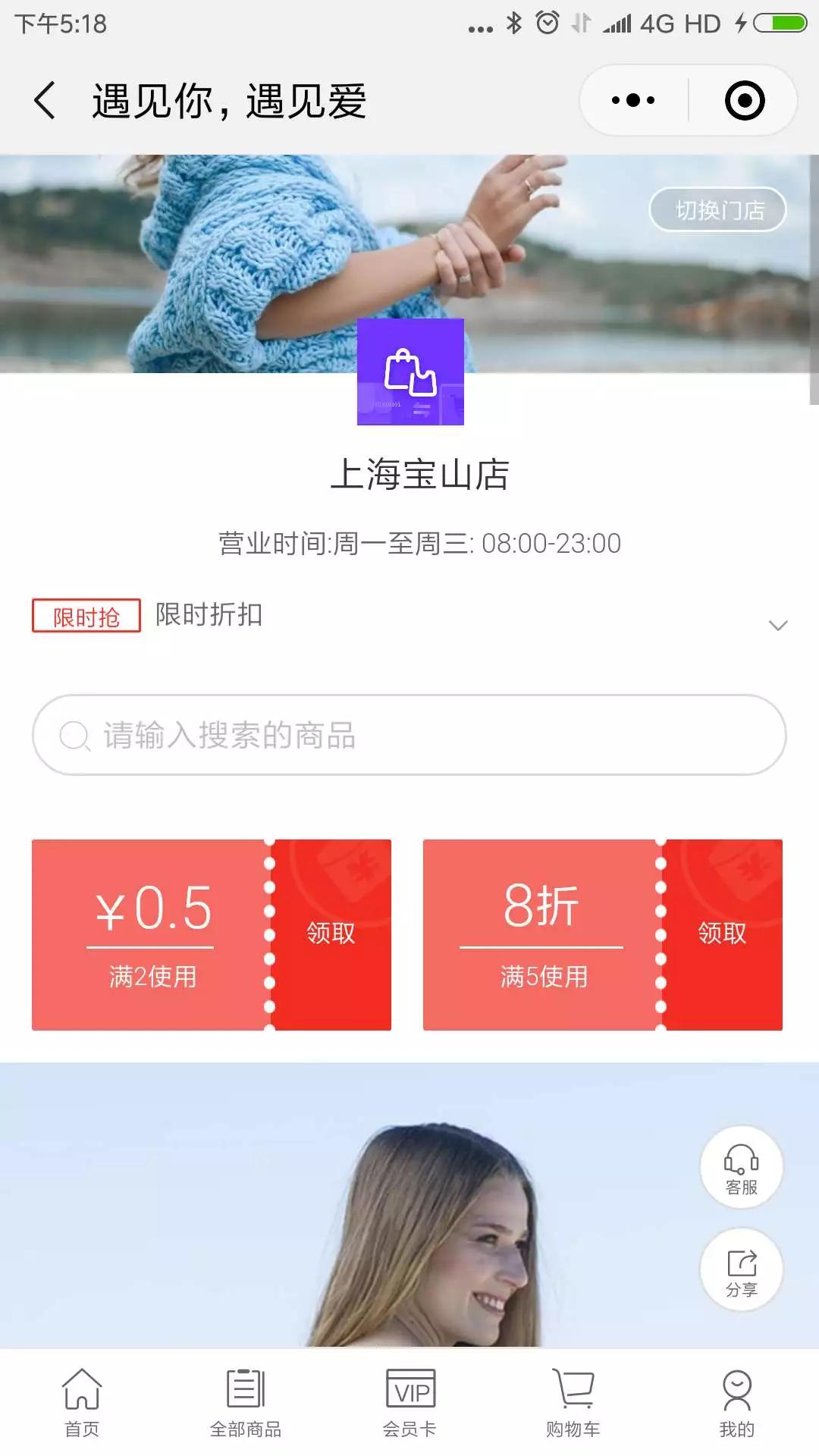This screenshot has width=819, height=1456.
Task: Focus the product search box
Action: [x=409, y=735]
